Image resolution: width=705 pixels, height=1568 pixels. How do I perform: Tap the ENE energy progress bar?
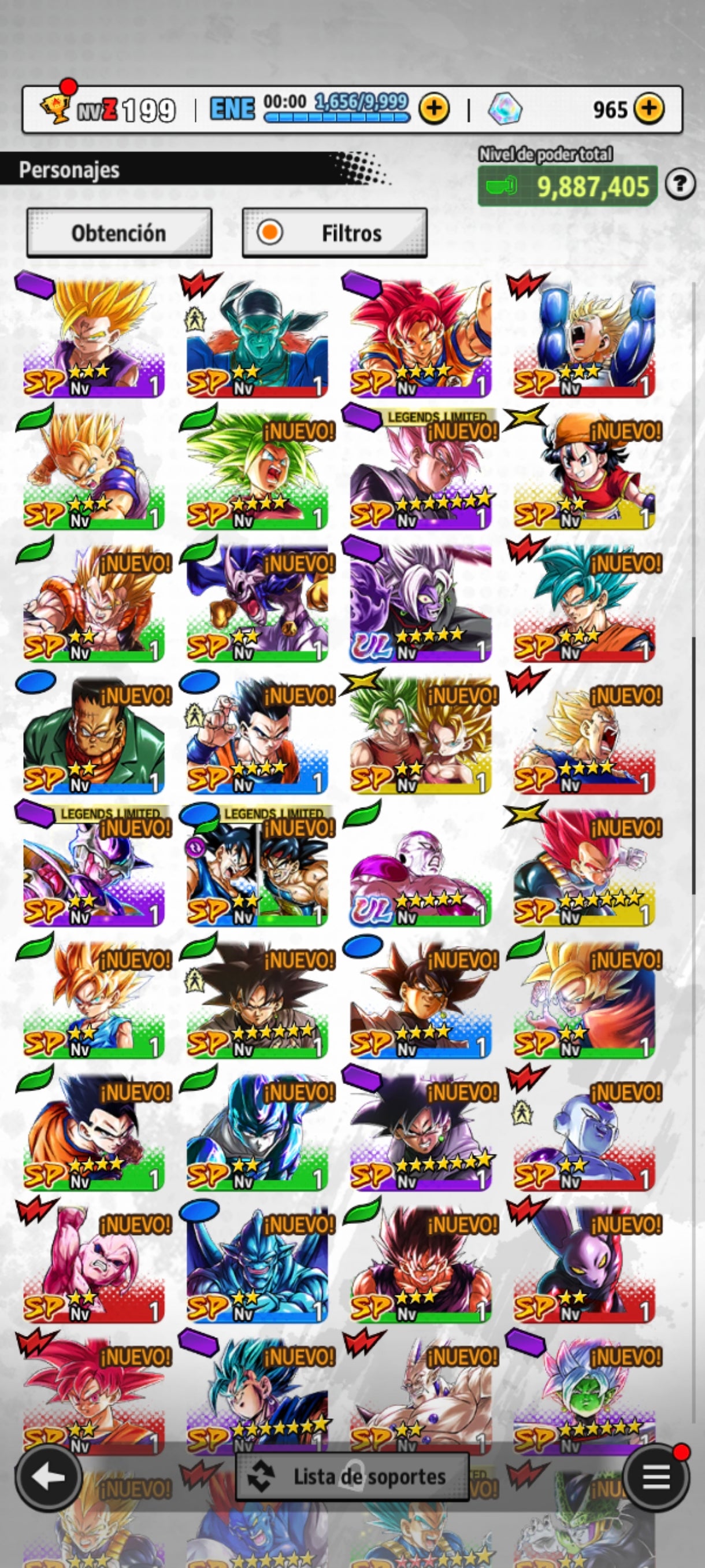336,117
